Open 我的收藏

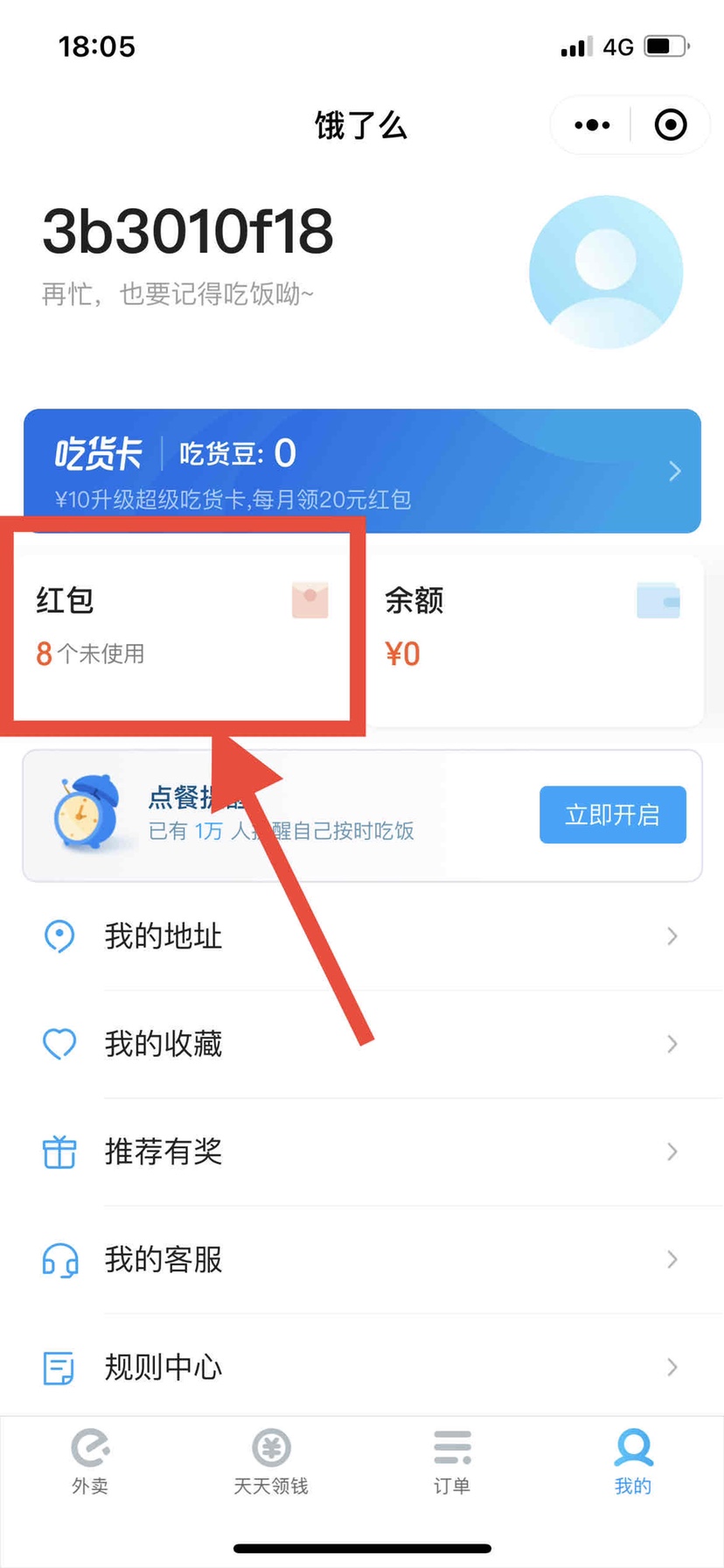(362, 1044)
